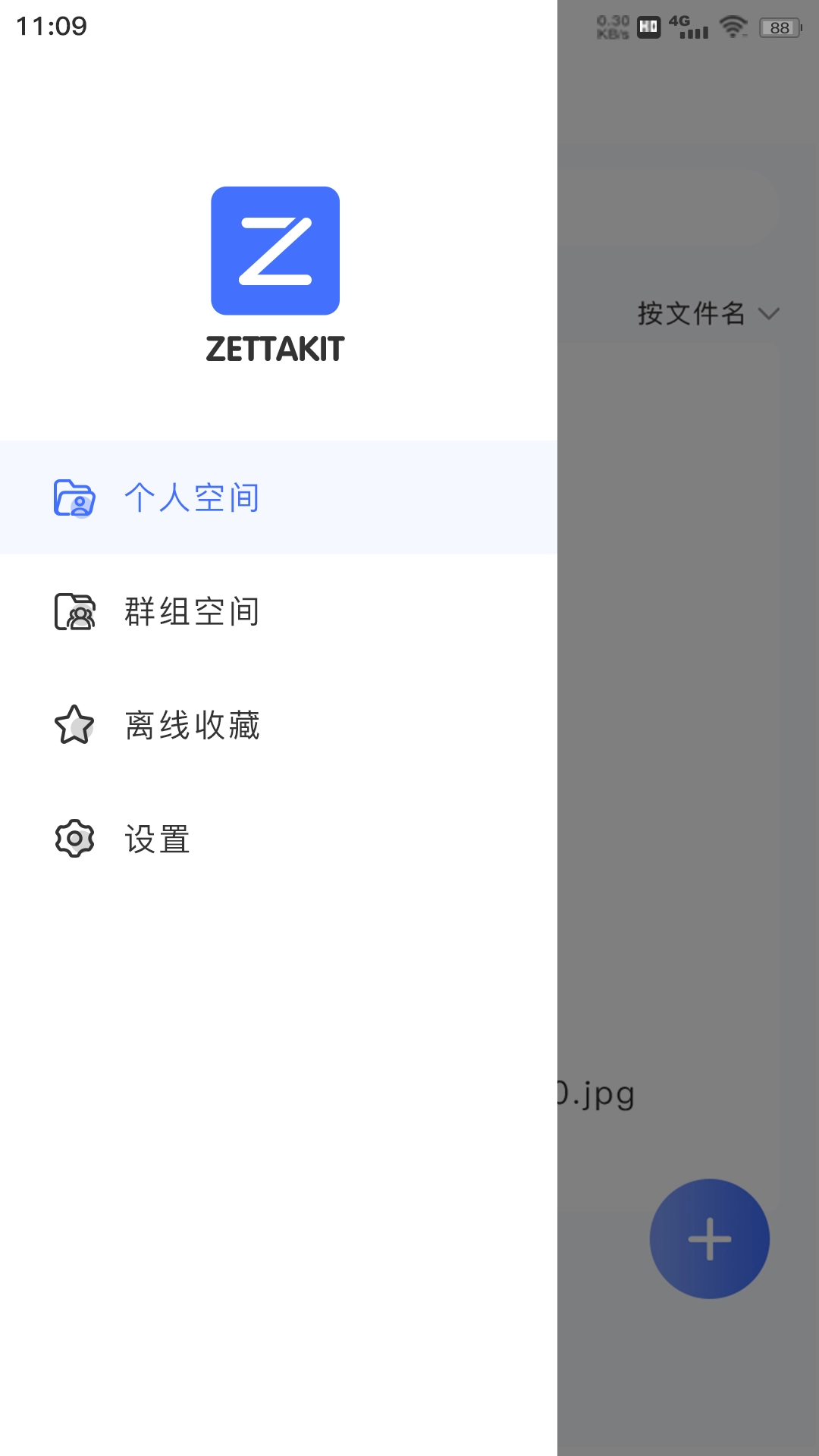
Task: Expand the file sort order chevron
Action: (x=771, y=312)
